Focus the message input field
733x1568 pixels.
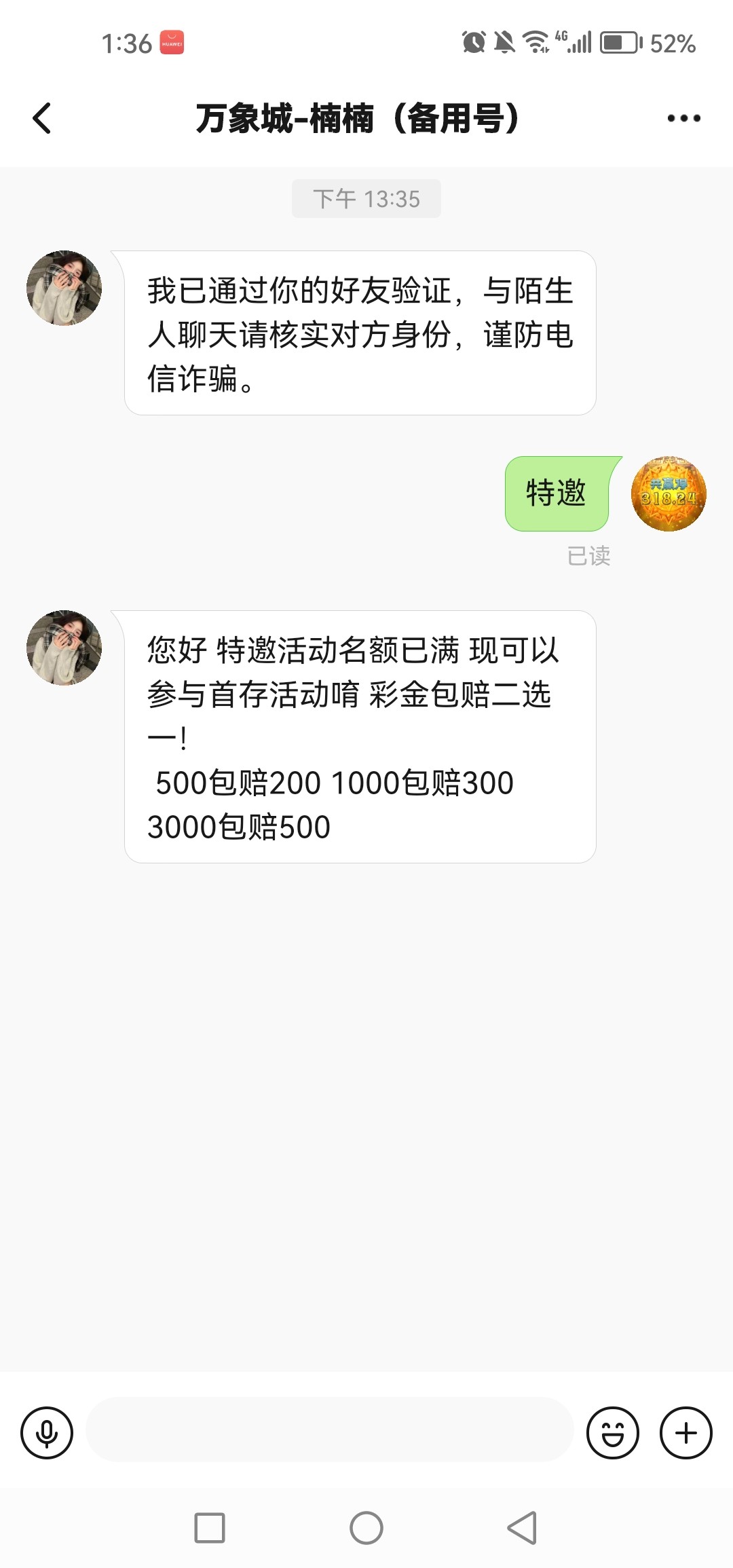click(x=329, y=1430)
